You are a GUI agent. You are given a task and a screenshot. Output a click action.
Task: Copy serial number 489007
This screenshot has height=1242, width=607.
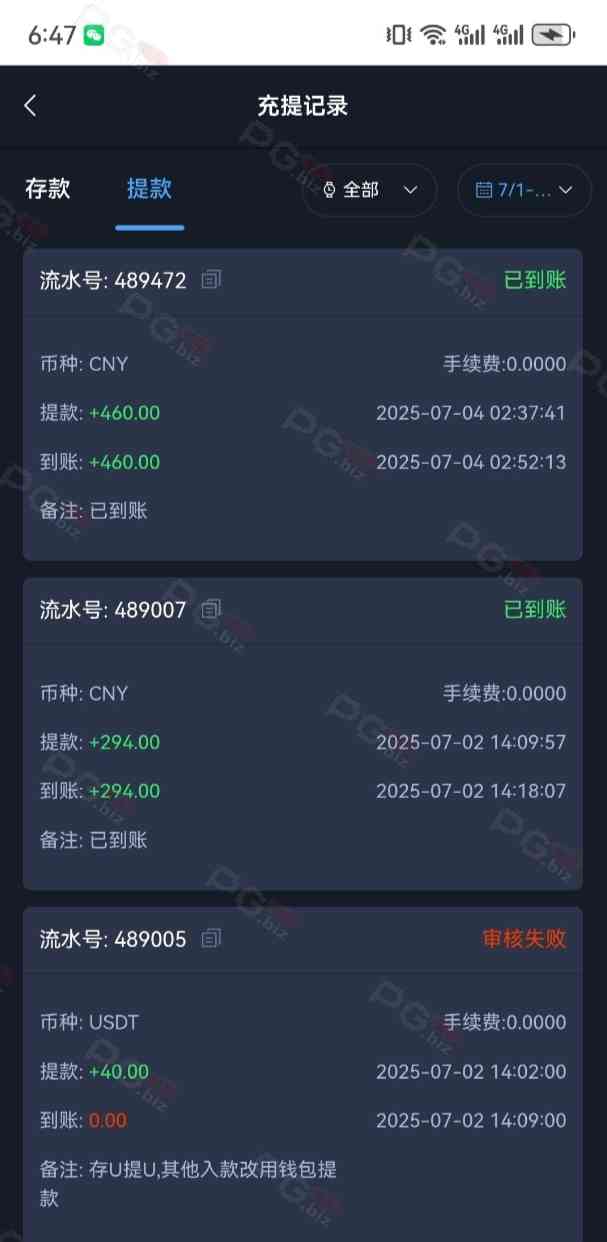[211, 609]
